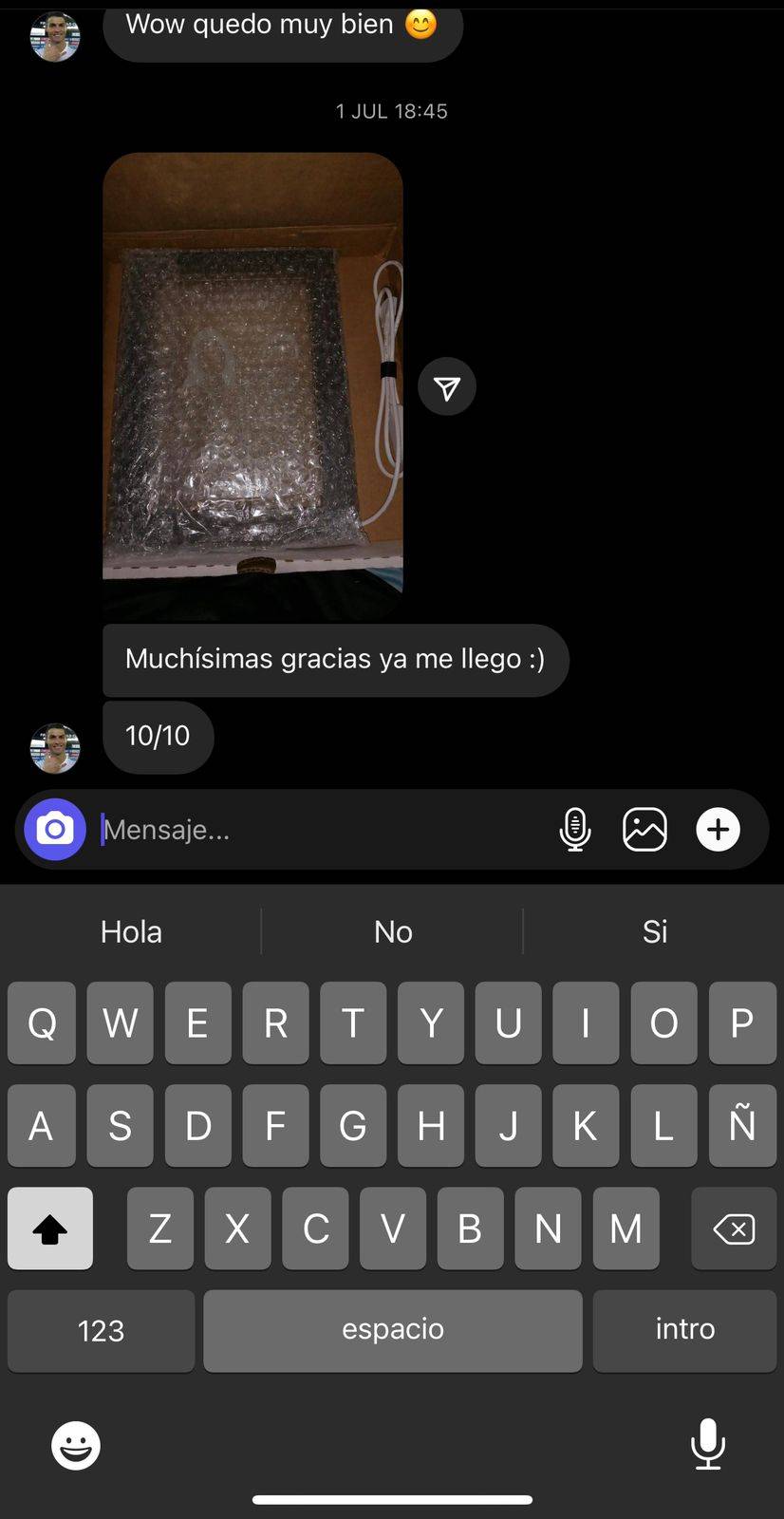Screen dimensions: 784x1519
Task: Open the camera button in message bar
Action: tap(55, 830)
